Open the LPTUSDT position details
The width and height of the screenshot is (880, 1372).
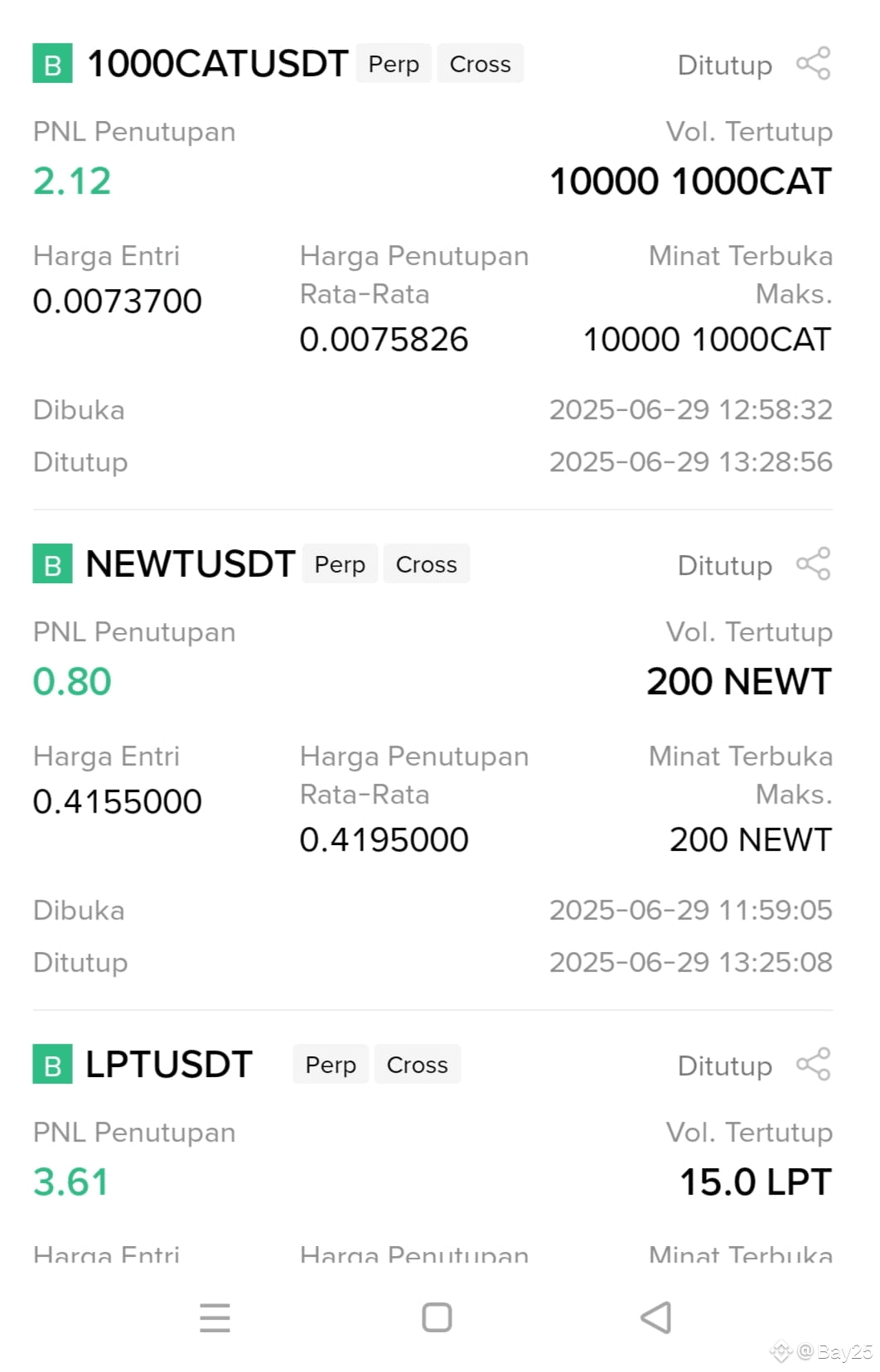169,1065
